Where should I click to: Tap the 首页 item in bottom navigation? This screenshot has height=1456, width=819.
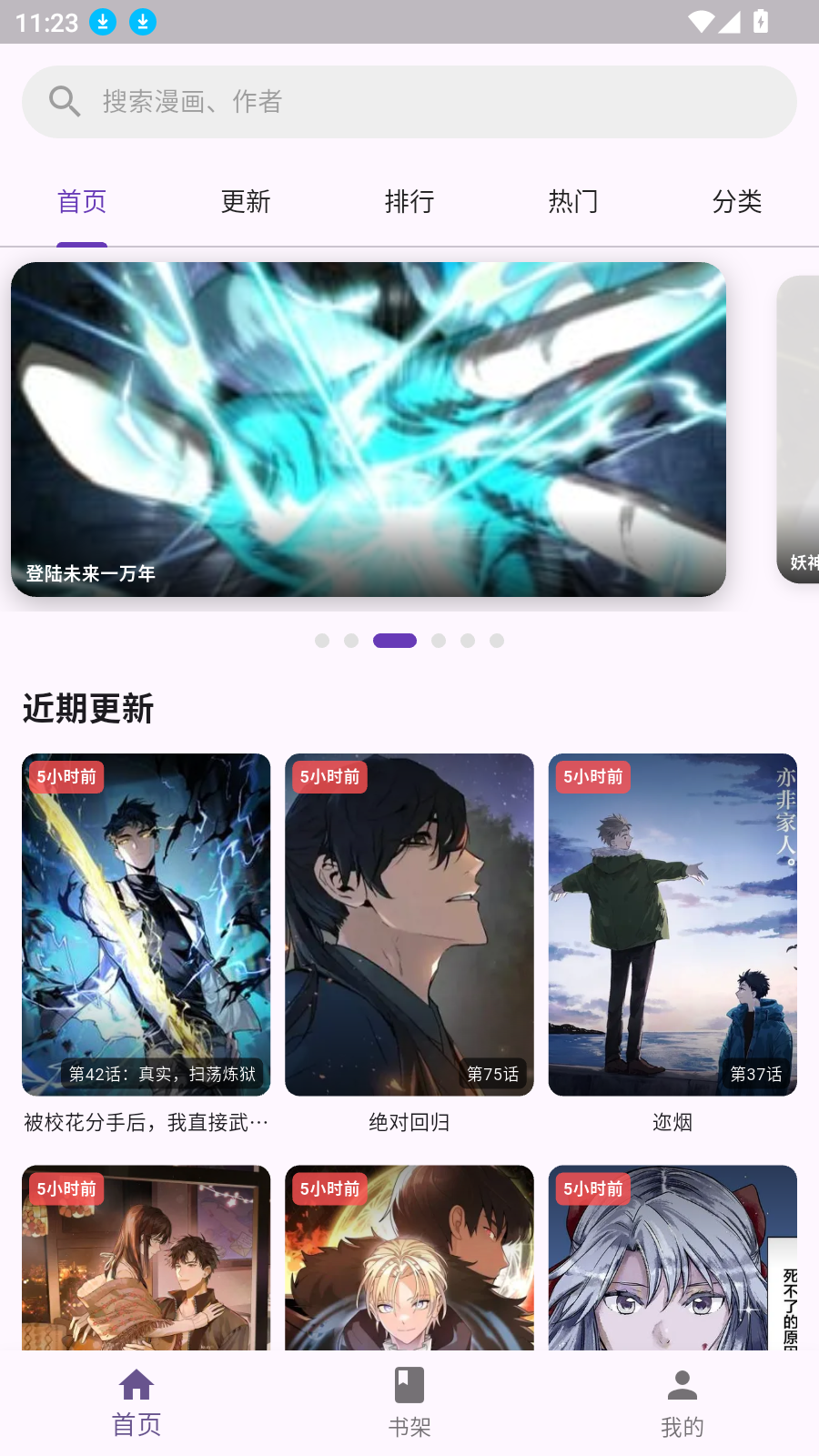(x=136, y=1402)
